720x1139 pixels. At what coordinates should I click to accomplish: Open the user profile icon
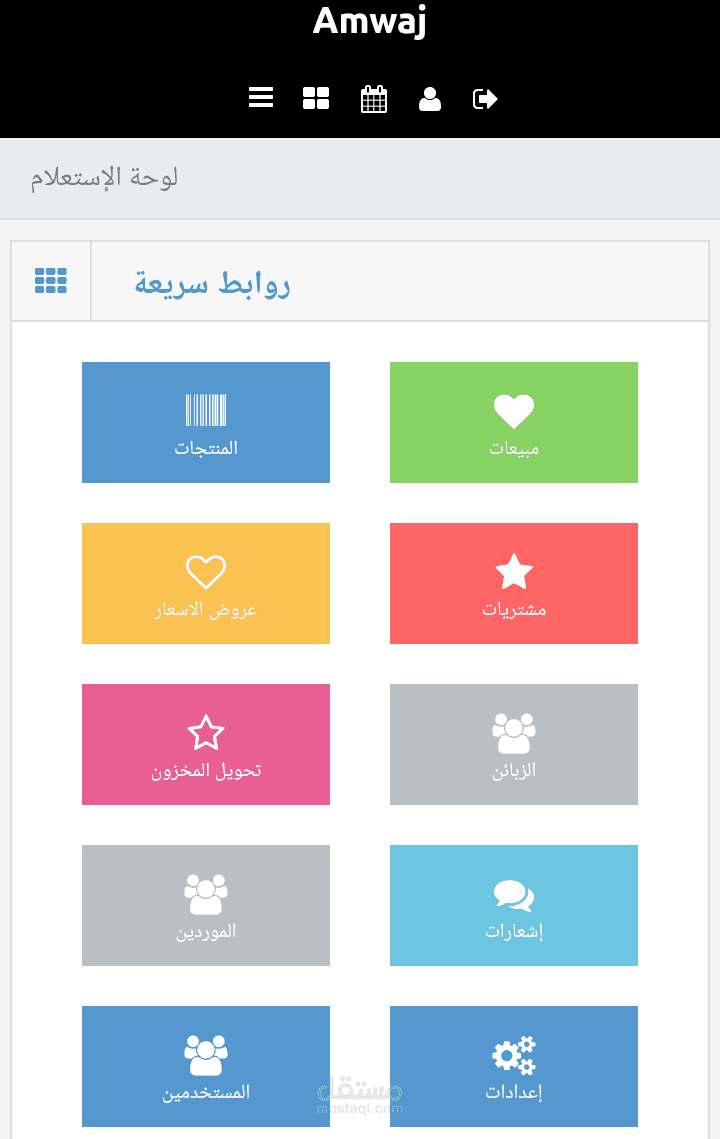(x=430, y=98)
